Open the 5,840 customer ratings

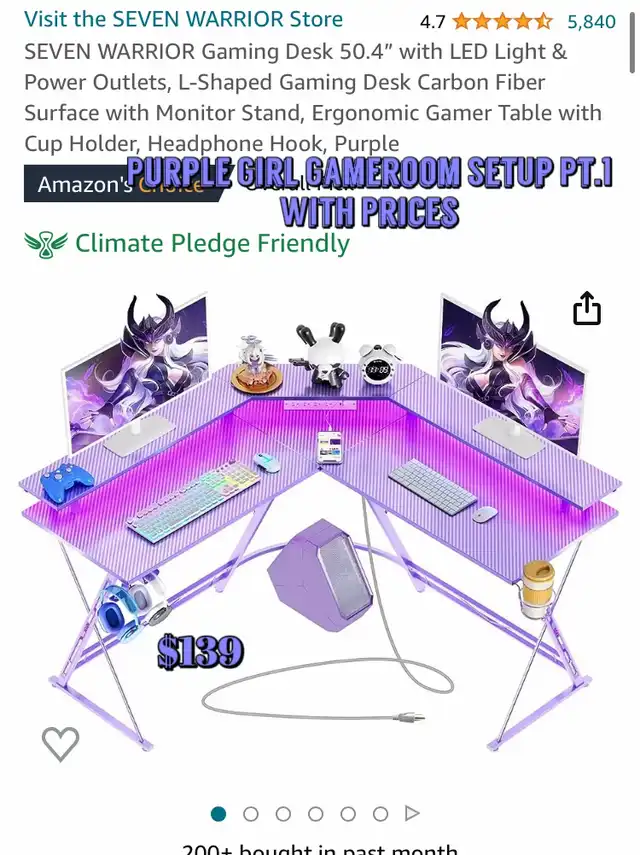(591, 21)
